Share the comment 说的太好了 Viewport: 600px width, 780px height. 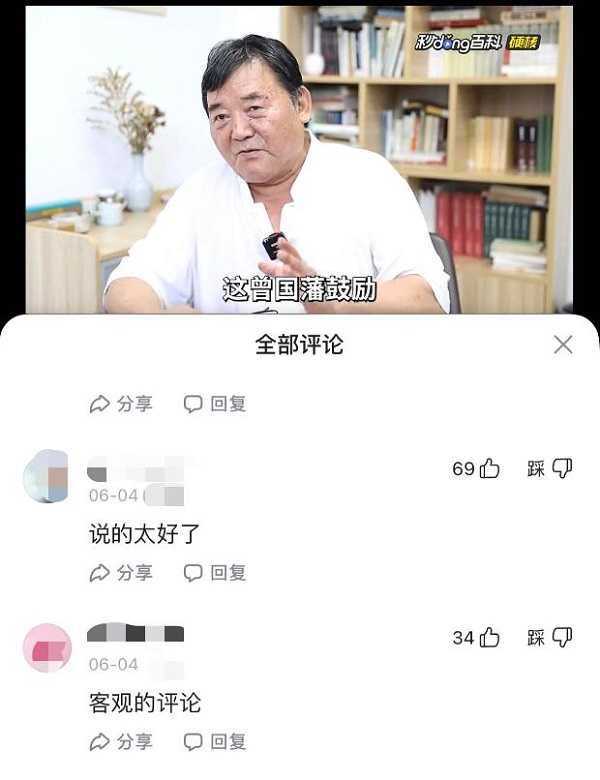[x=121, y=573]
